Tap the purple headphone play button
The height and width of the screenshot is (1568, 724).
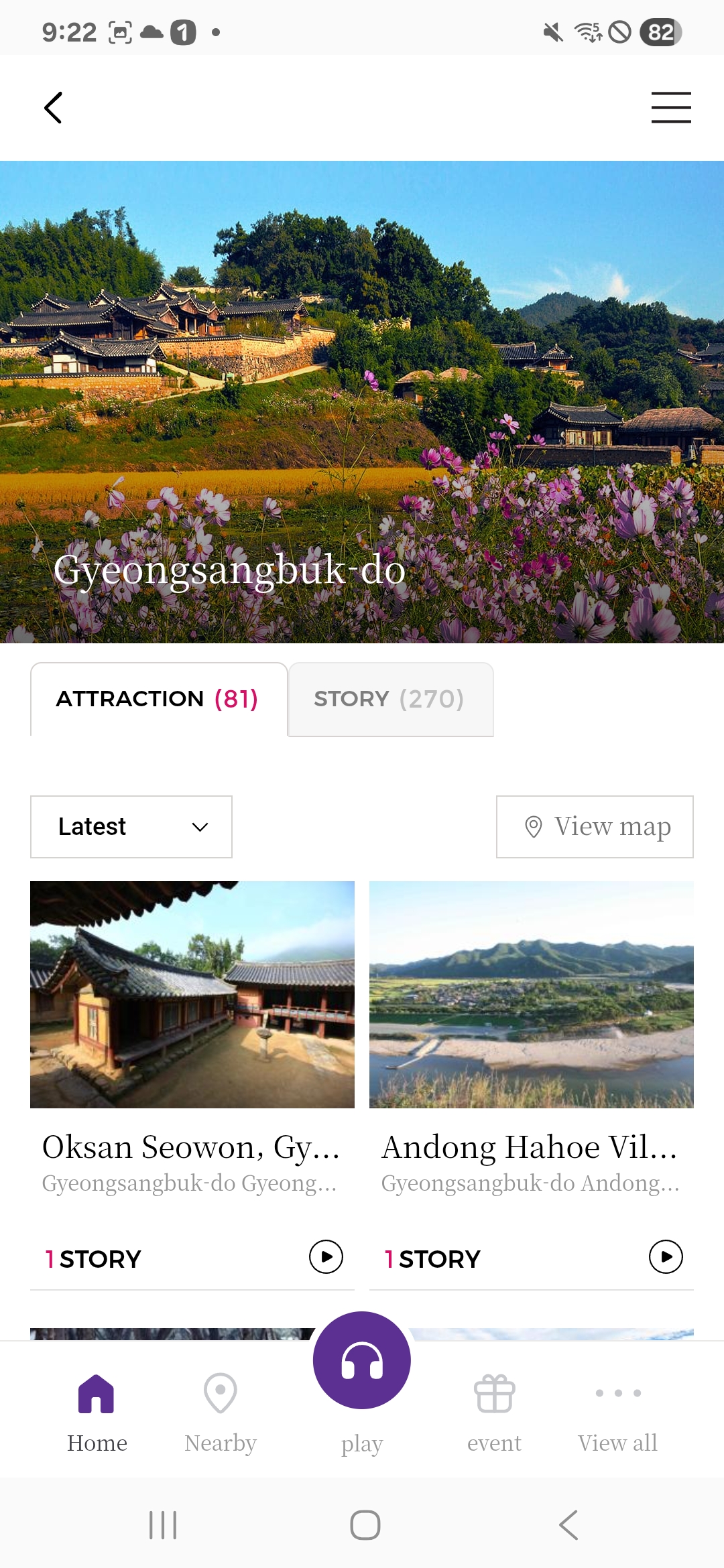[362, 1360]
